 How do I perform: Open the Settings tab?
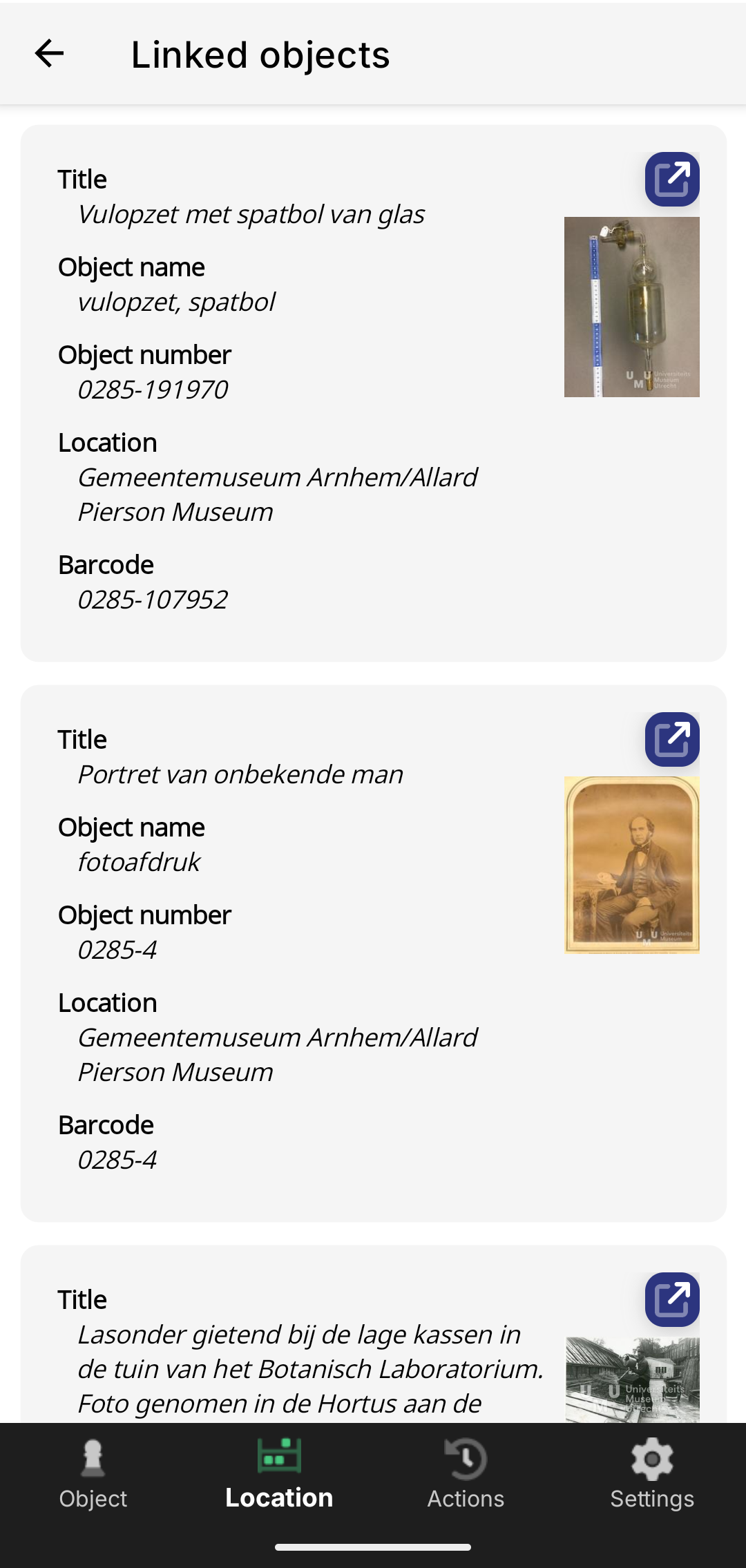click(x=652, y=1478)
